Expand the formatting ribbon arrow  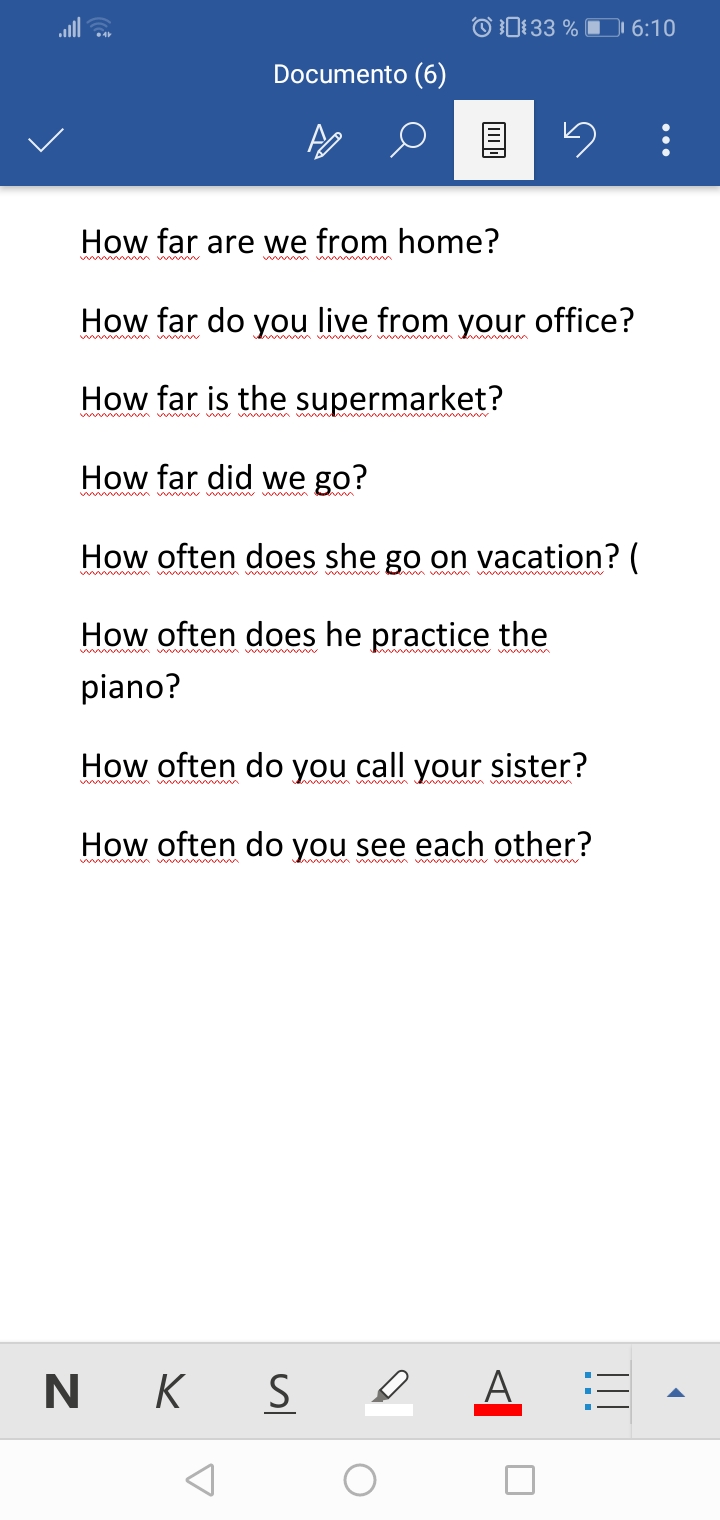(x=676, y=1392)
